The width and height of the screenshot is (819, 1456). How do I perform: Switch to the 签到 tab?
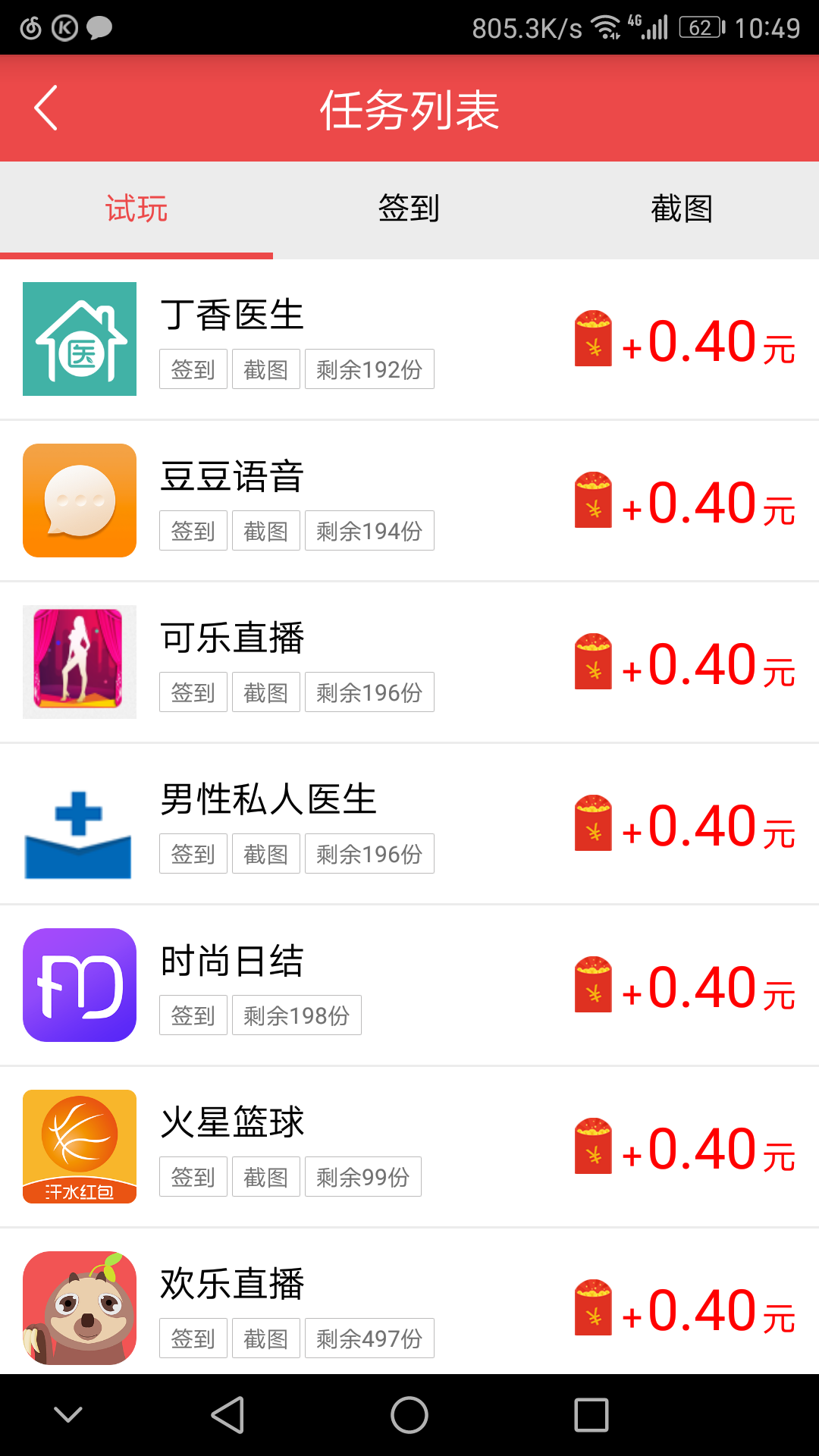(x=409, y=209)
